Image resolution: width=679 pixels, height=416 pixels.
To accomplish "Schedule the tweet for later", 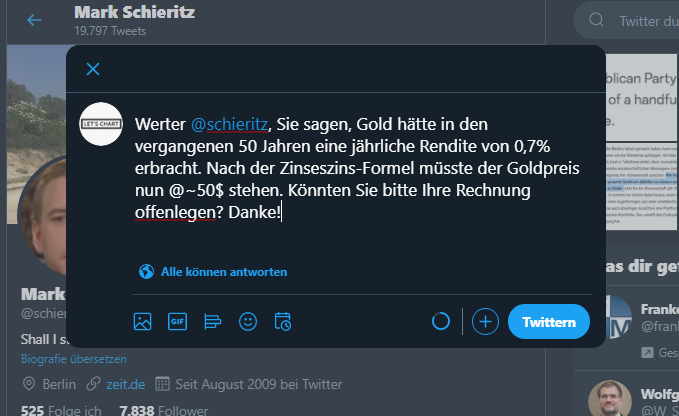I will [x=283, y=322].
